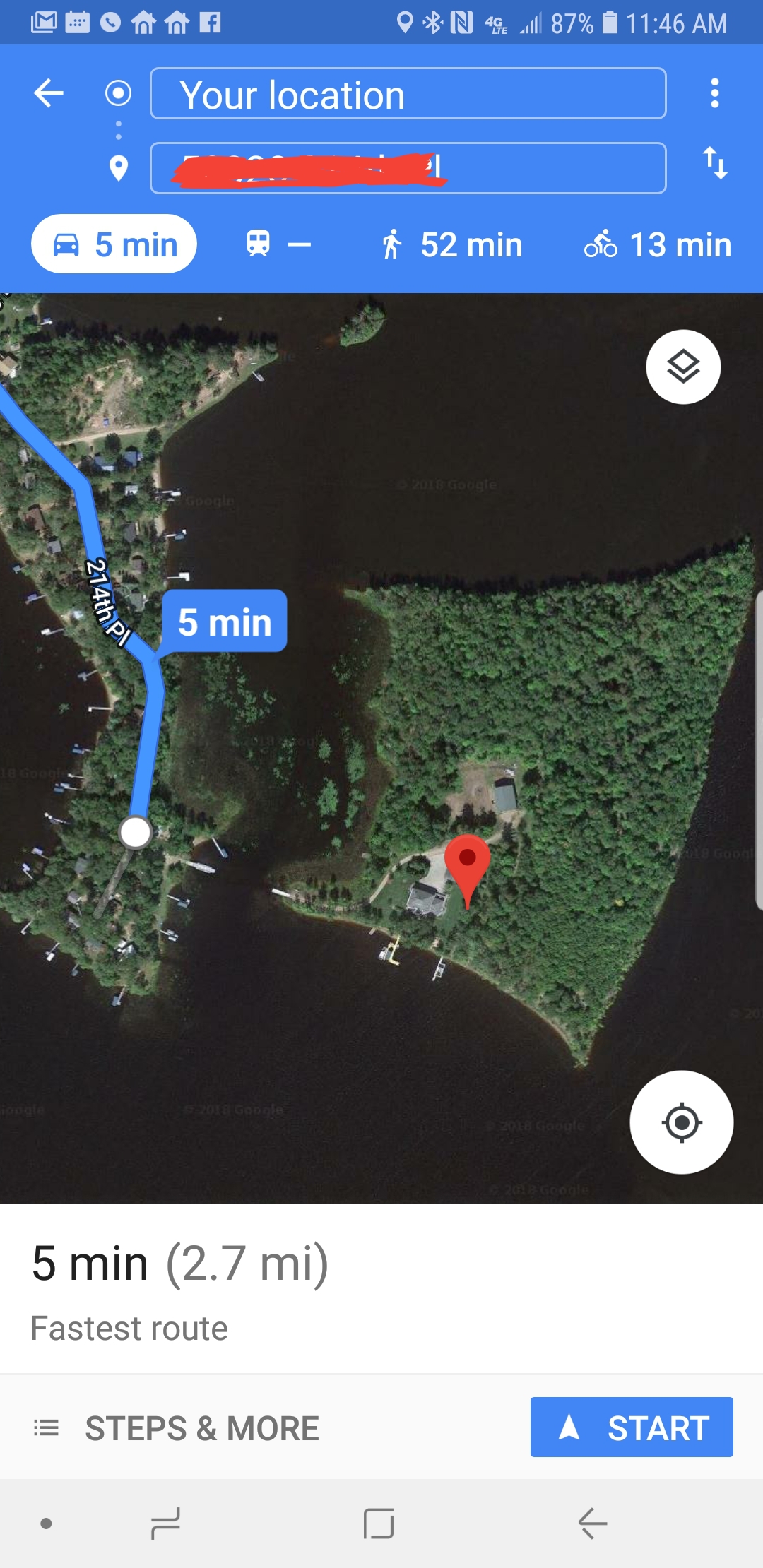Open recent apps from the navigation bar
This screenshot has width=763, height=1568.
click(x=166, y=1524)
